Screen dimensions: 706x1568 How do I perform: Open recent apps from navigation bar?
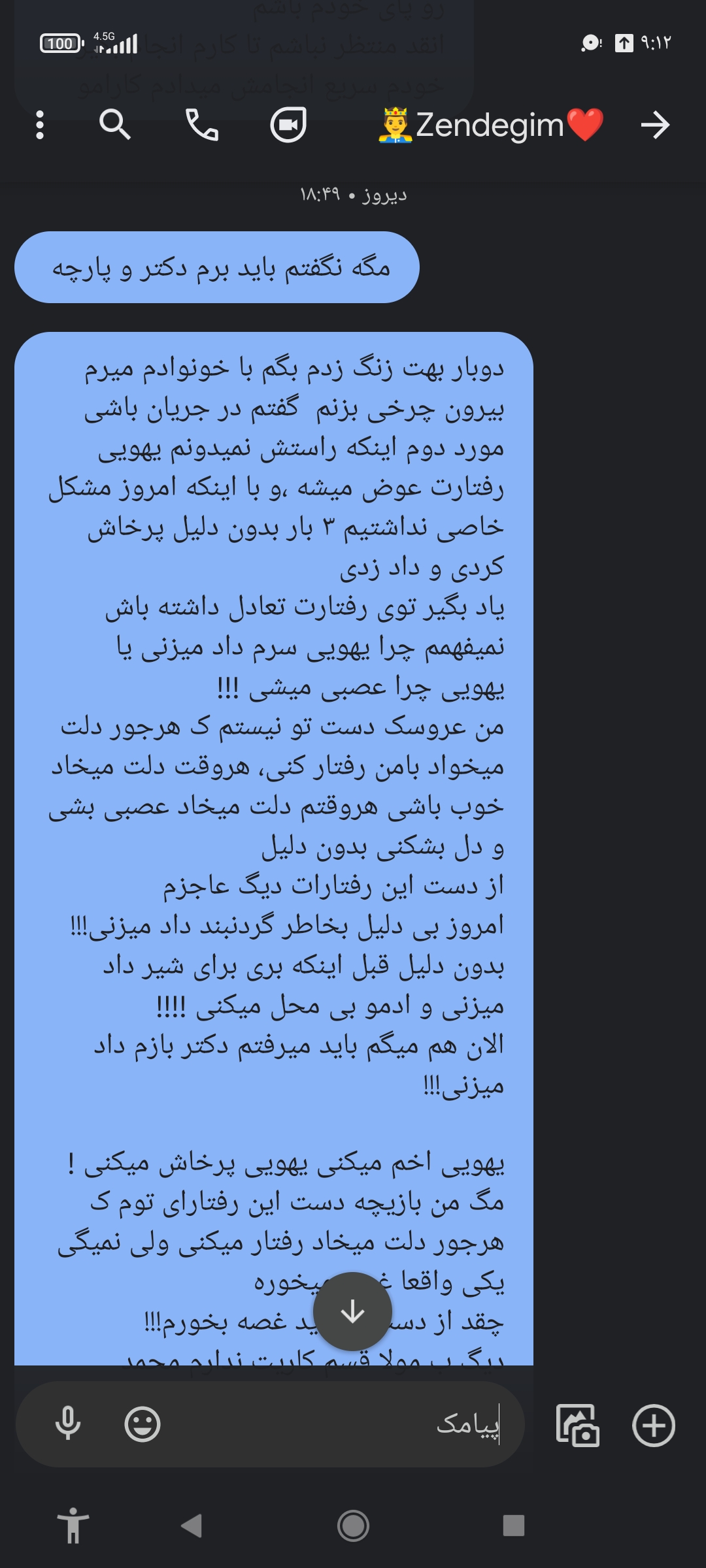(513, 1526)
